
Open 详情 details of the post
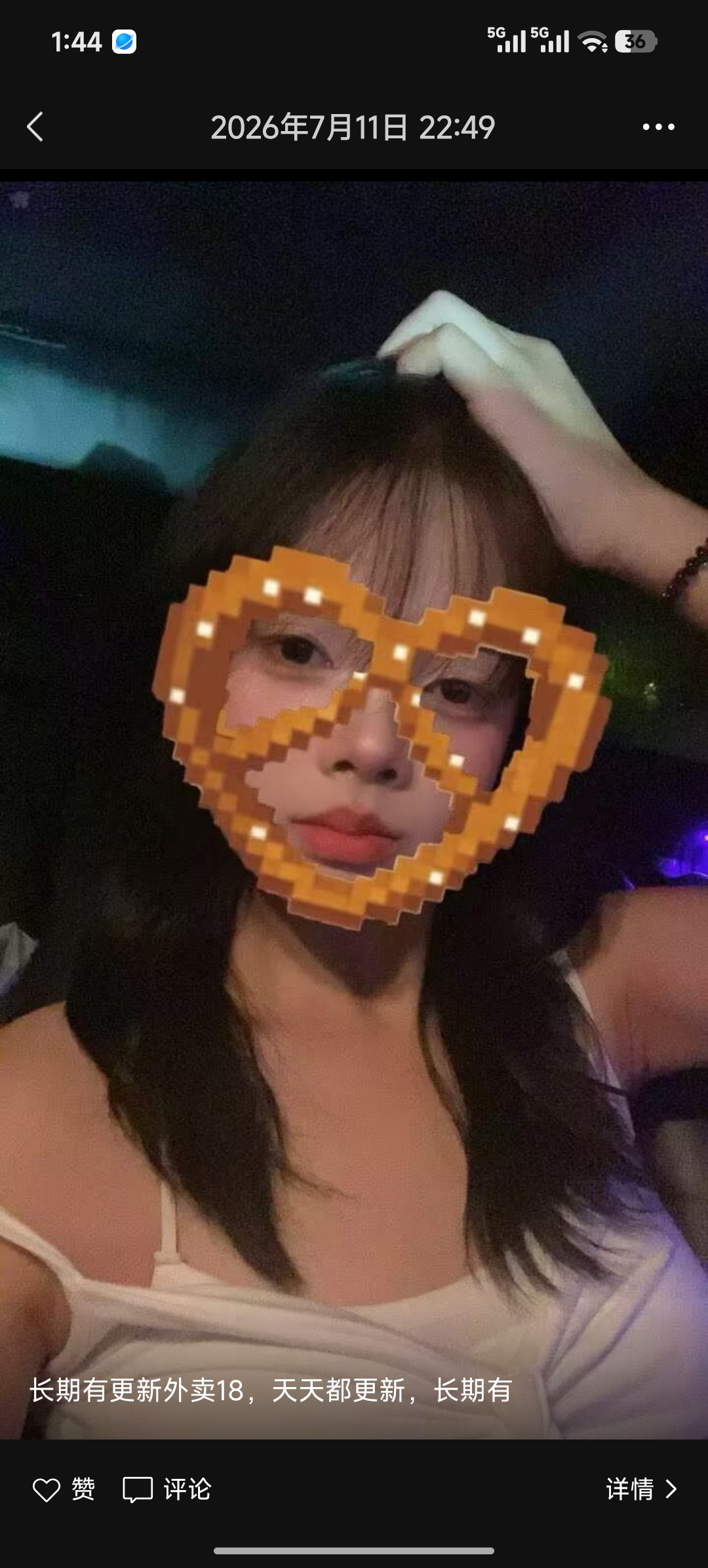pyautogui.click(x=641, y=1489)
